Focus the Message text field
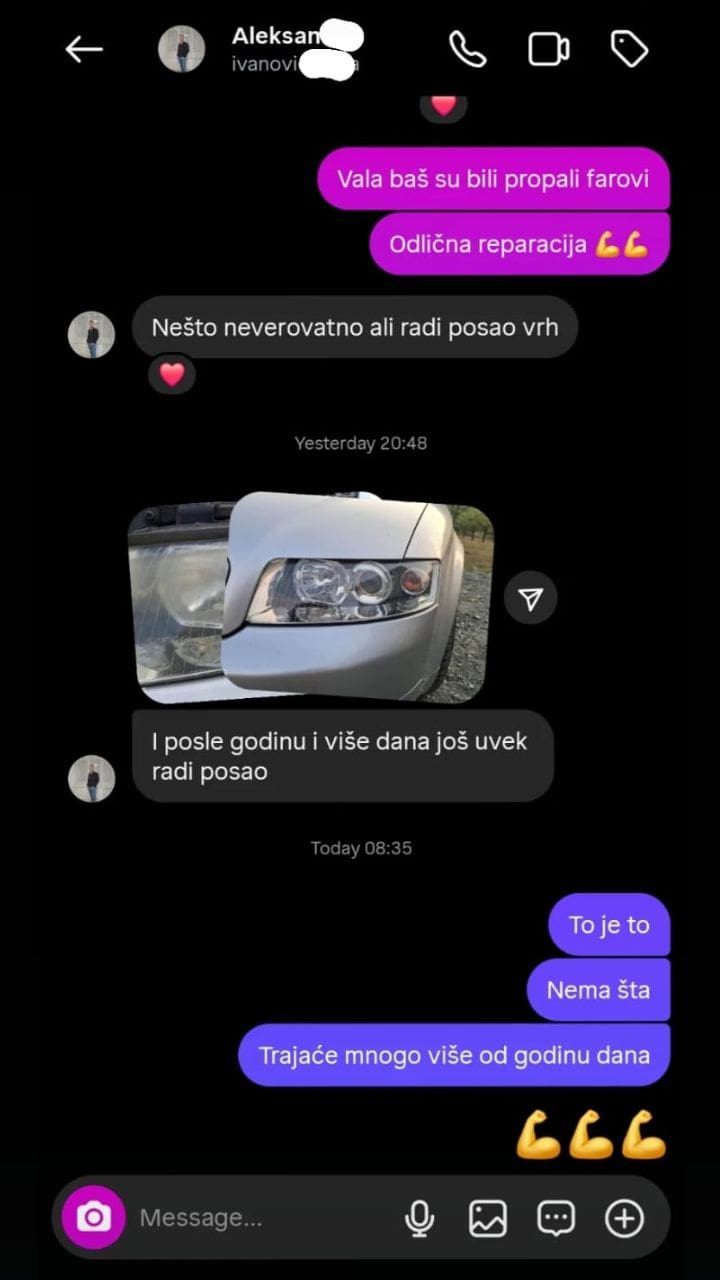The height and width of the screenshot is (1280, 720). pos(260,1217)
